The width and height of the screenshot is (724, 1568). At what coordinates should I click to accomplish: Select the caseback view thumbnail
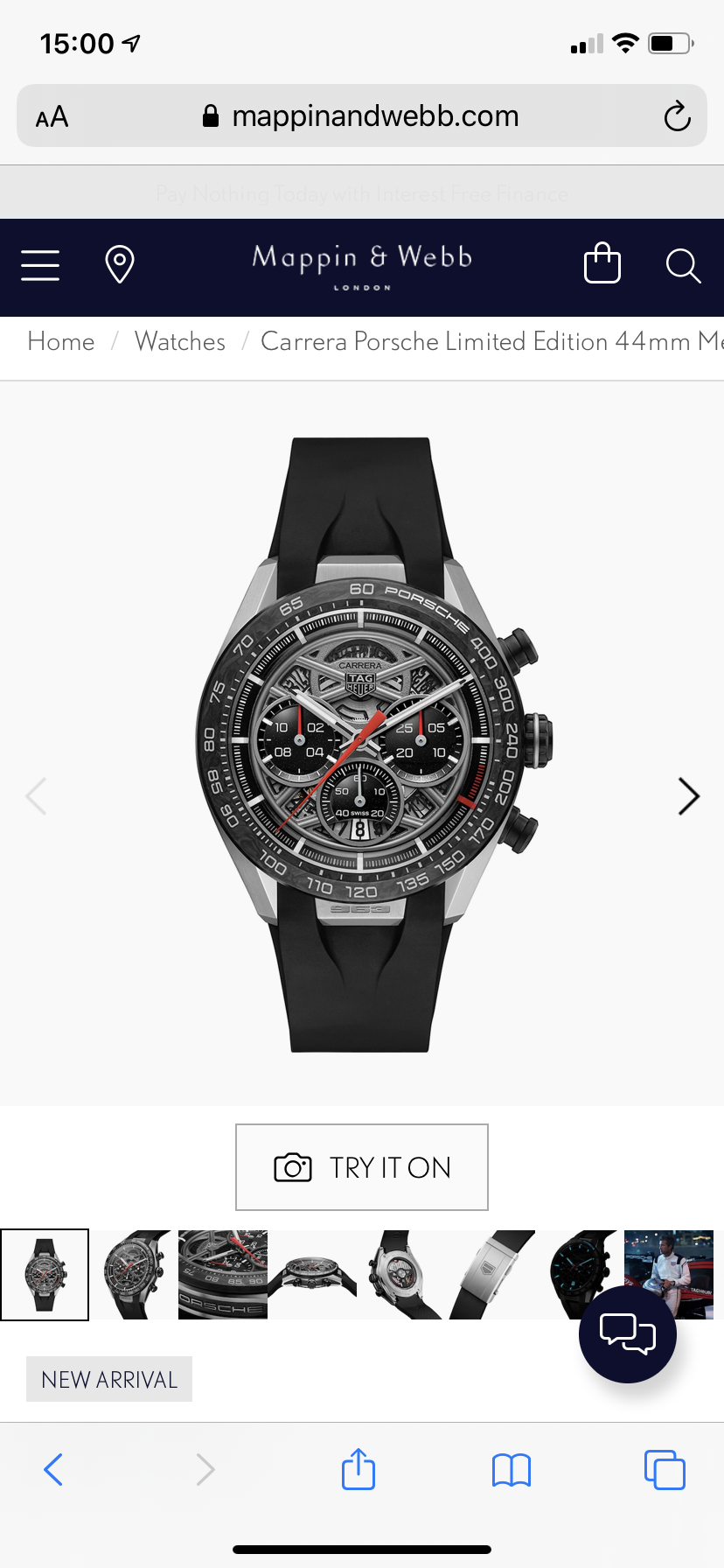click(x=401, y=1275)
